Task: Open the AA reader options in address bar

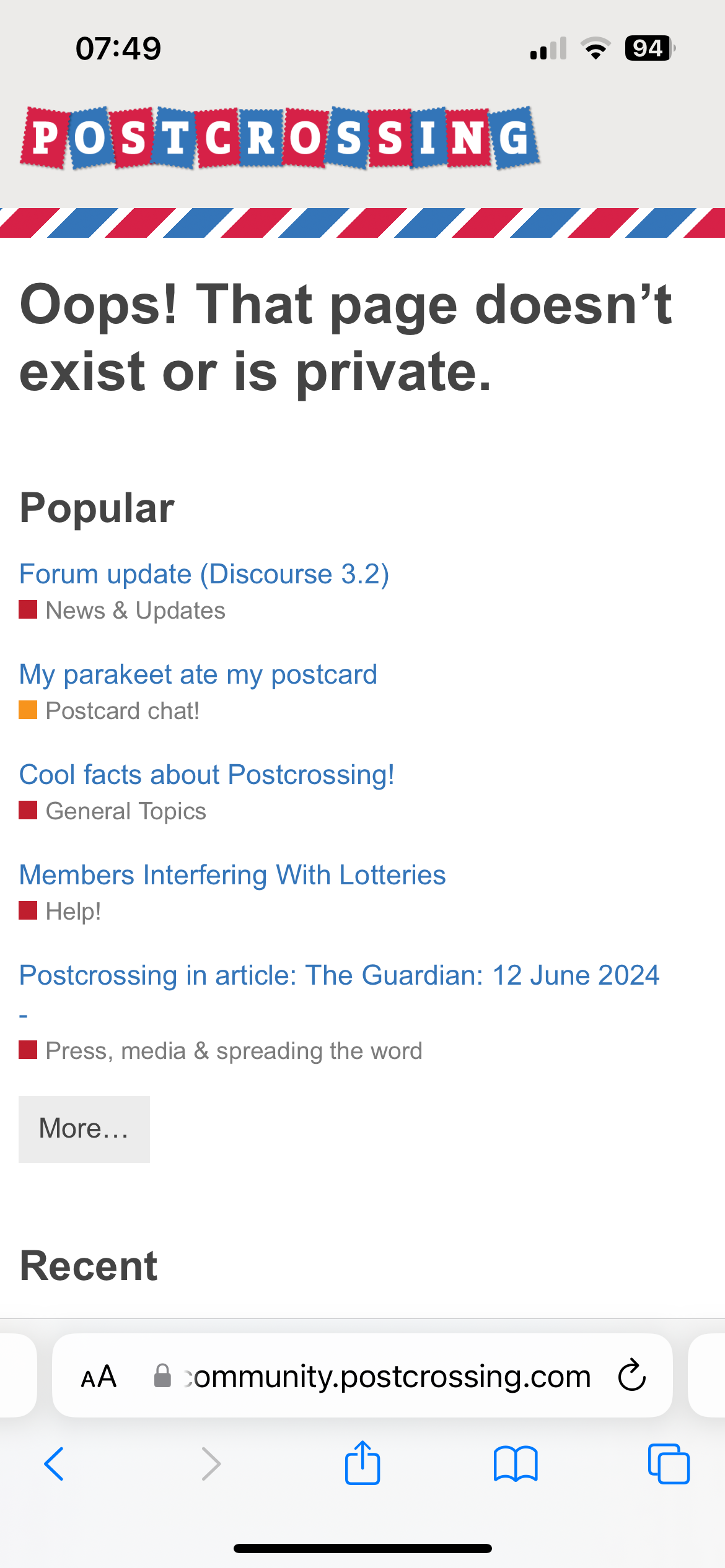Action: pos(99,1377)
